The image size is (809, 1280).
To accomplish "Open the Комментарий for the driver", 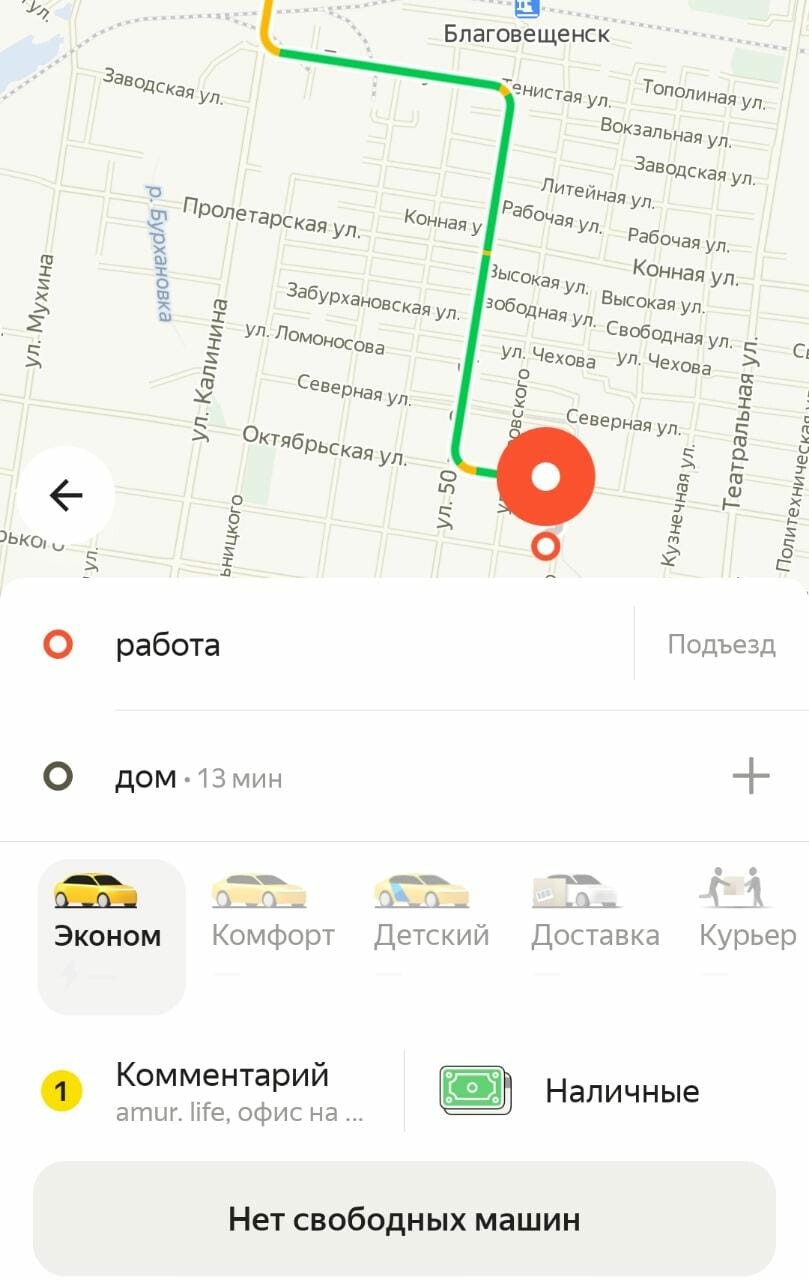I will tap(221, 1090).
